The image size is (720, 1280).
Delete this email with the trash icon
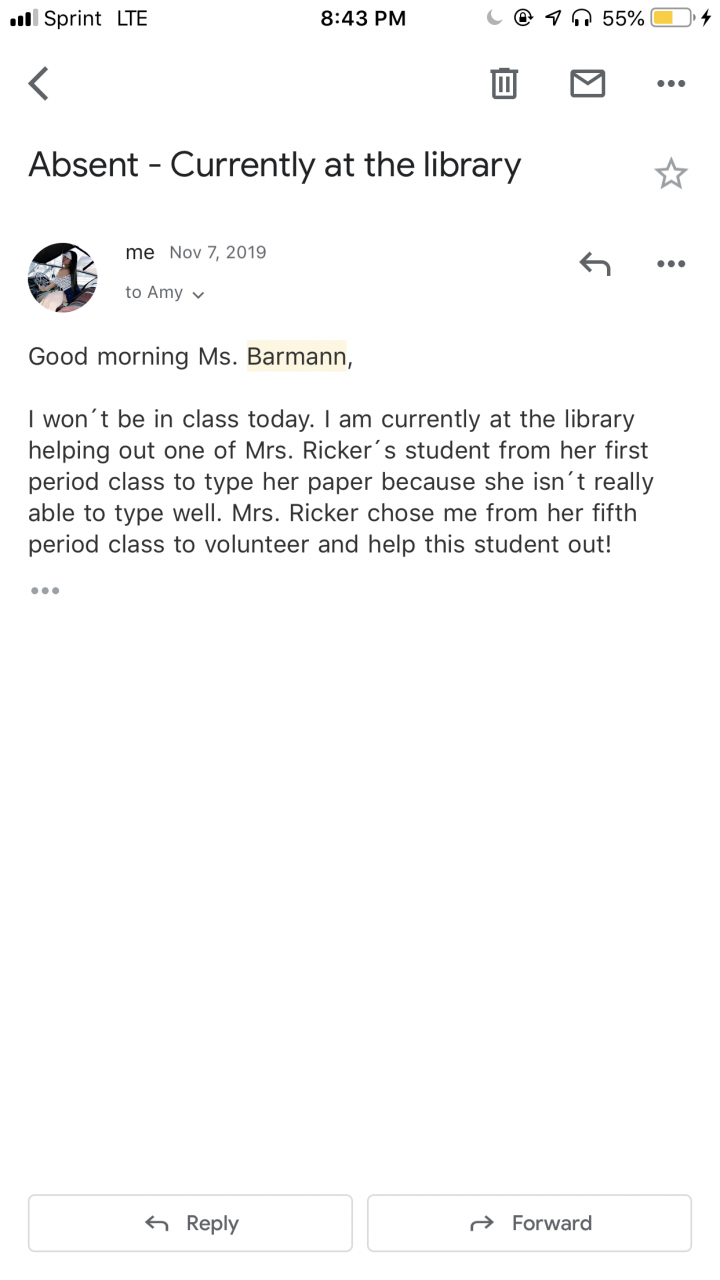coord(504,84)
